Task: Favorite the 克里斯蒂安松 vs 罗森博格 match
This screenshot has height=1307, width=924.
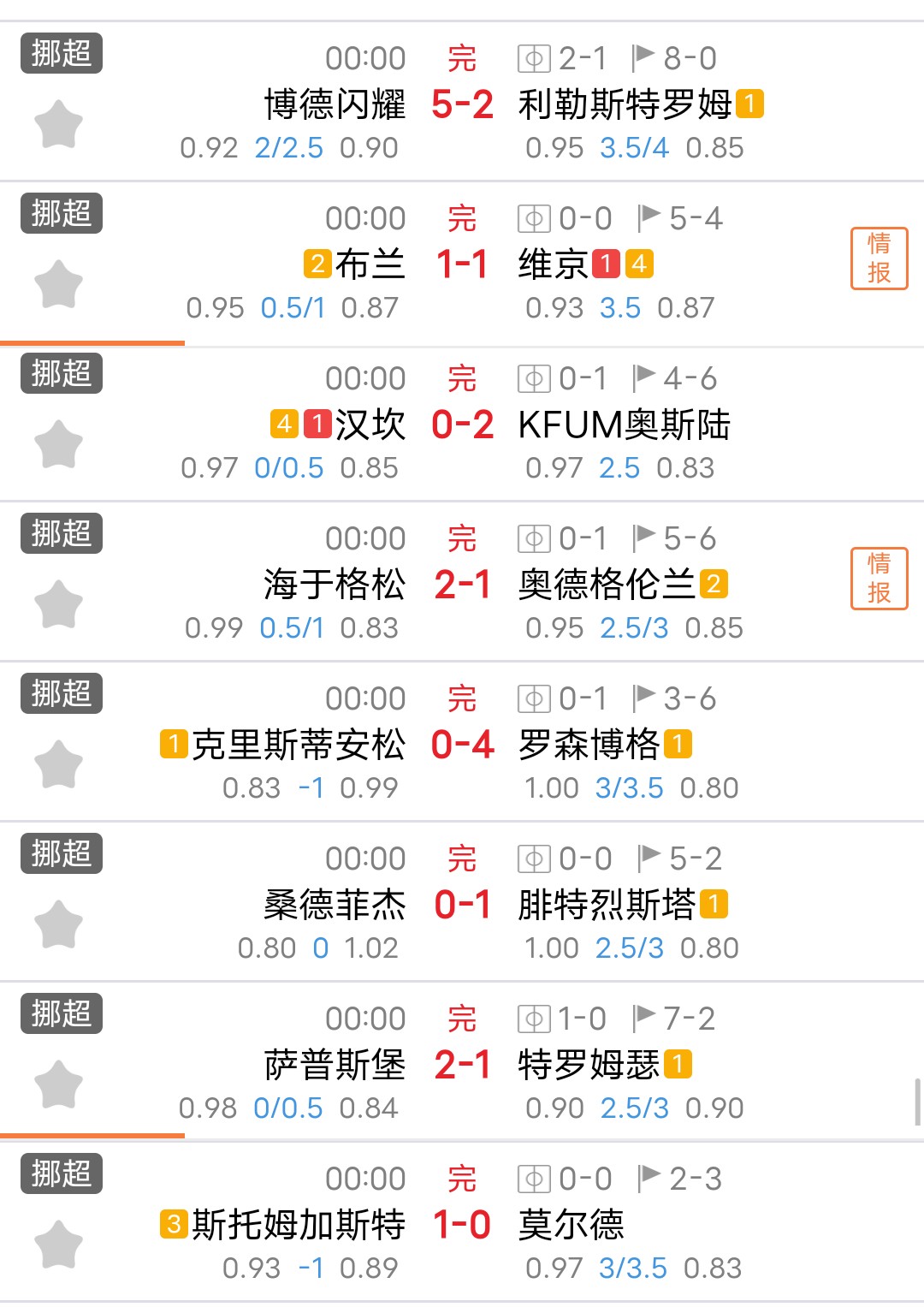Action: click(58, 764)
